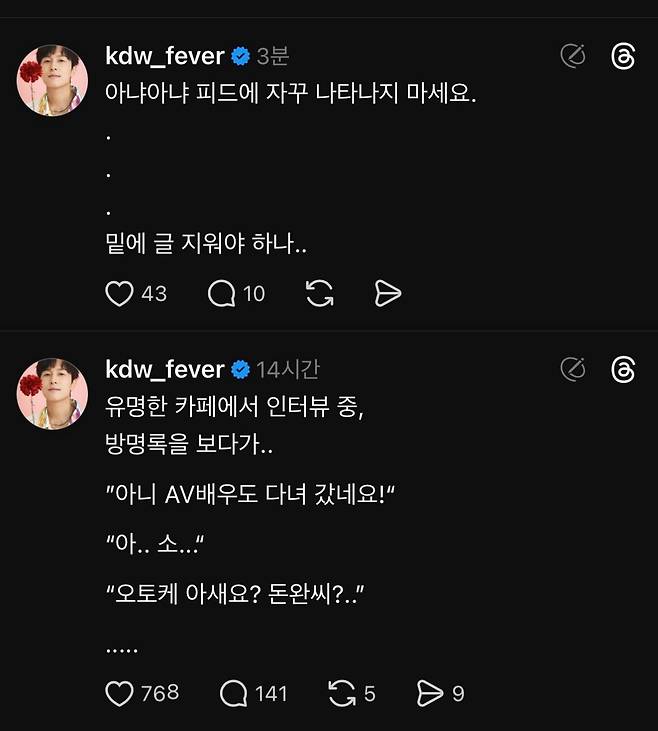Like the 14시간 post about 유명한 카페
Screen dimensions: 658x731
click(x=120, y=693)
